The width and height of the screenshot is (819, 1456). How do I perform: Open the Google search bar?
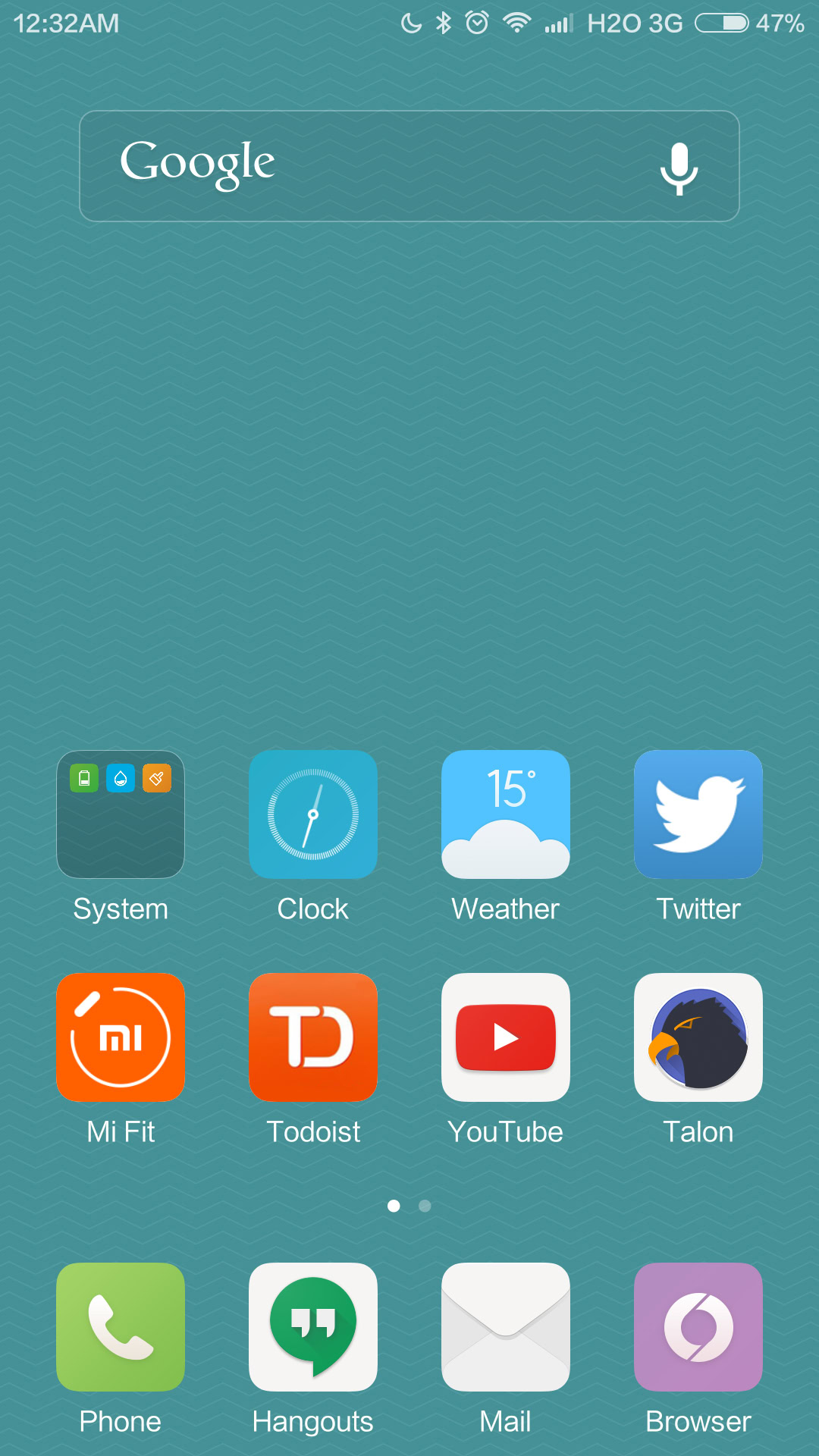pyautogui.click(x=364, y=165)
